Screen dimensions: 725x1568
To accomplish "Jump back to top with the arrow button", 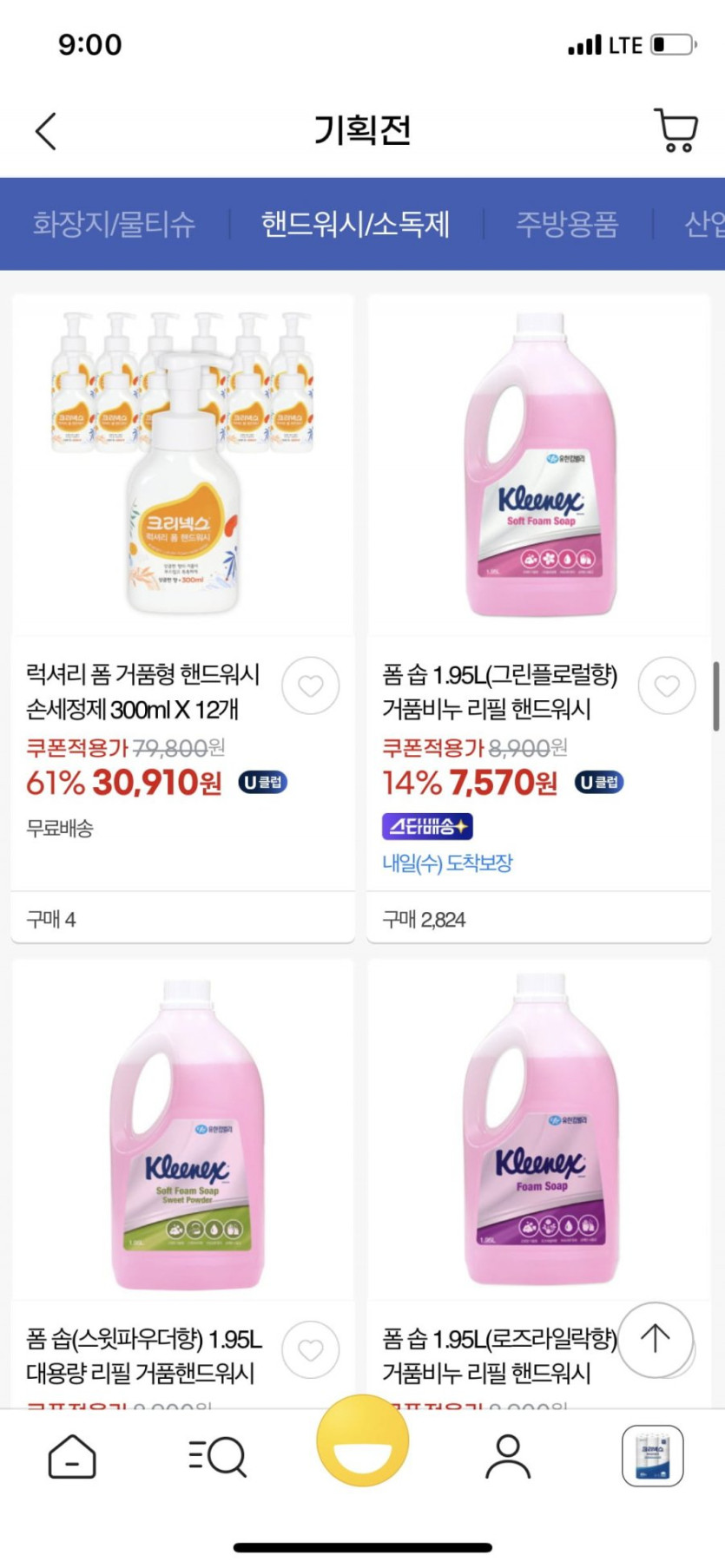I will pos(656,1339).
